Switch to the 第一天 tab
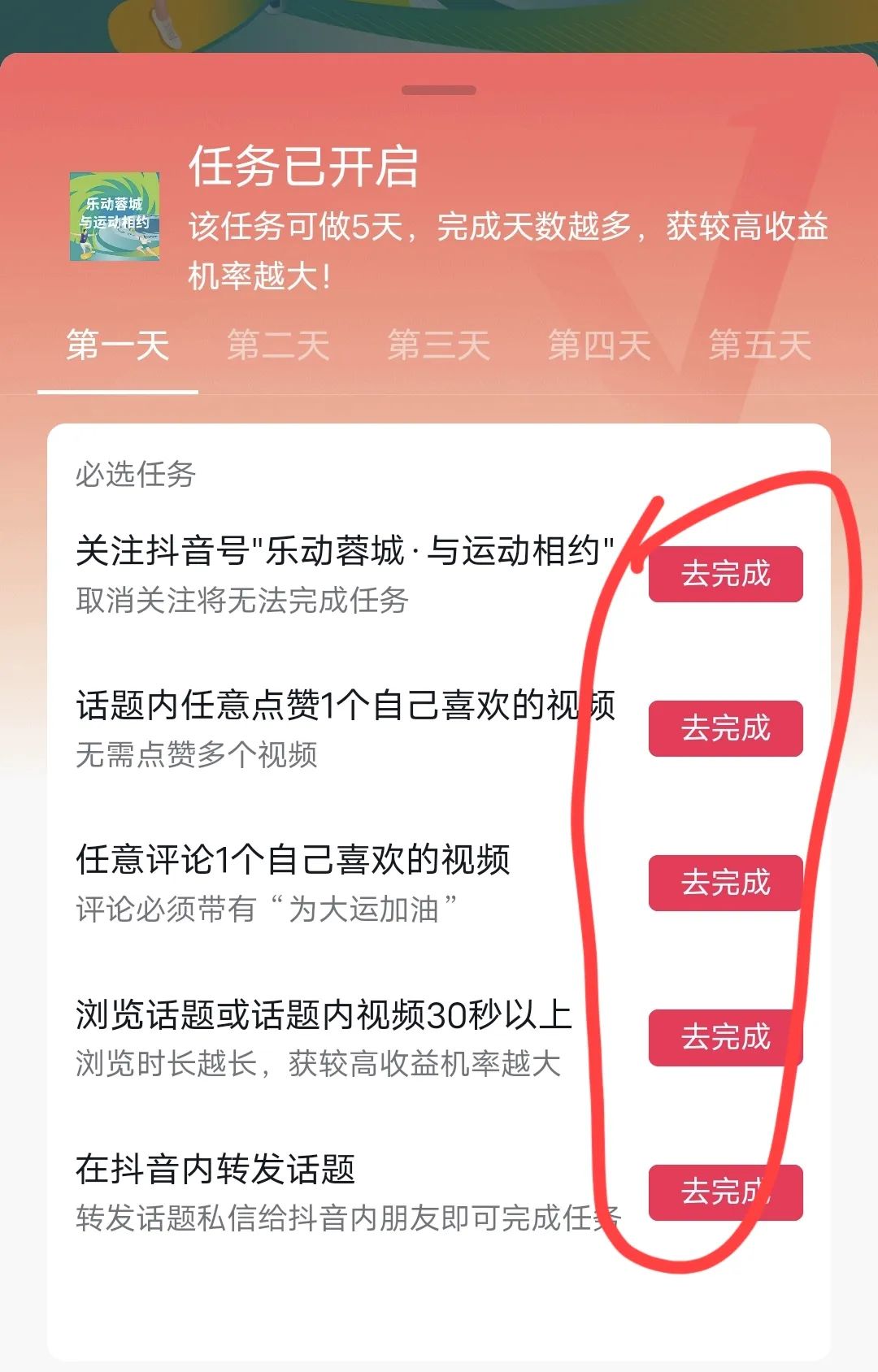This screenshot has width=878, height=1372. pos(118,345)
